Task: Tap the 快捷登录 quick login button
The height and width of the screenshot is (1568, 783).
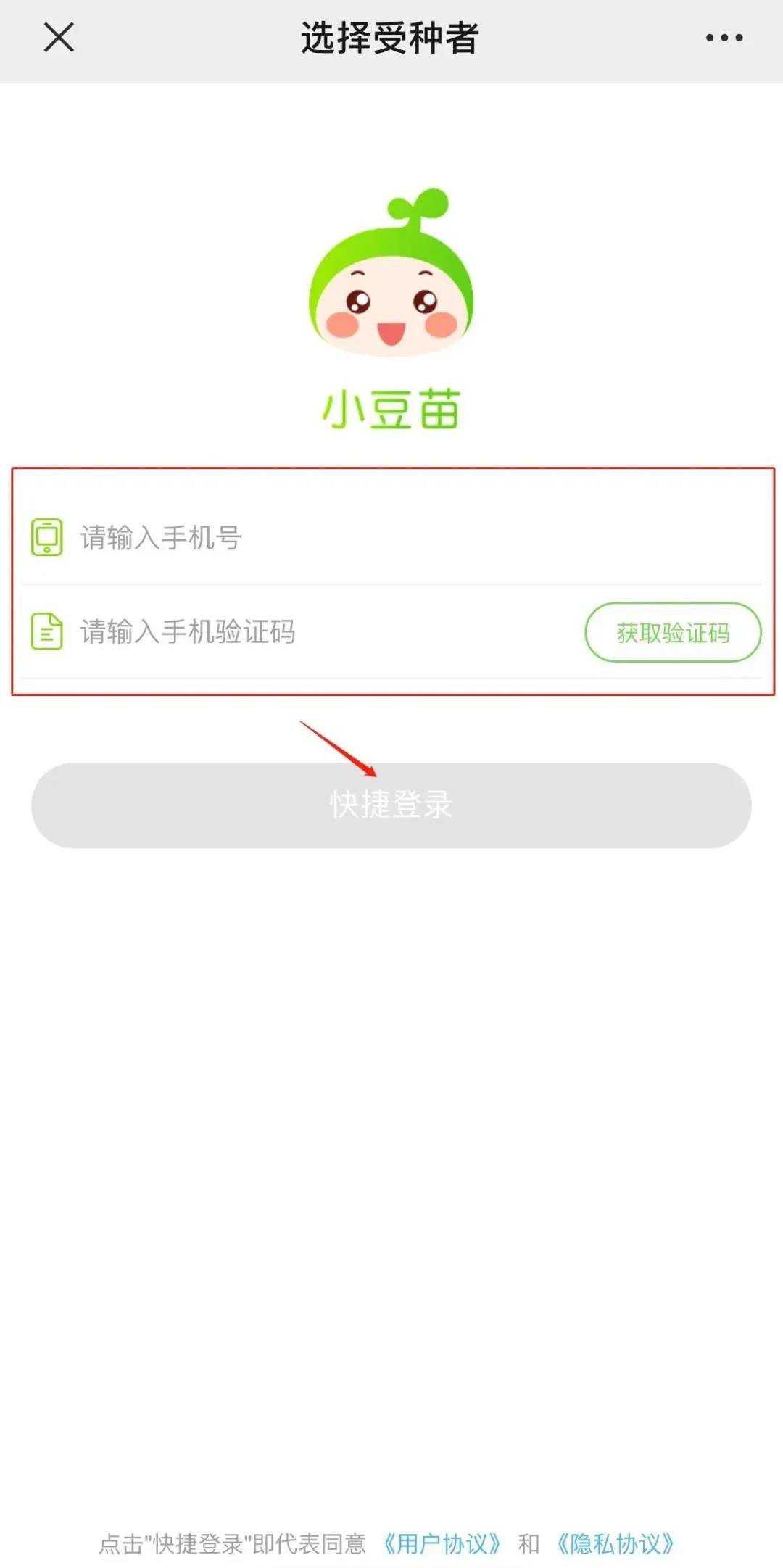Action: pos(391,805)
